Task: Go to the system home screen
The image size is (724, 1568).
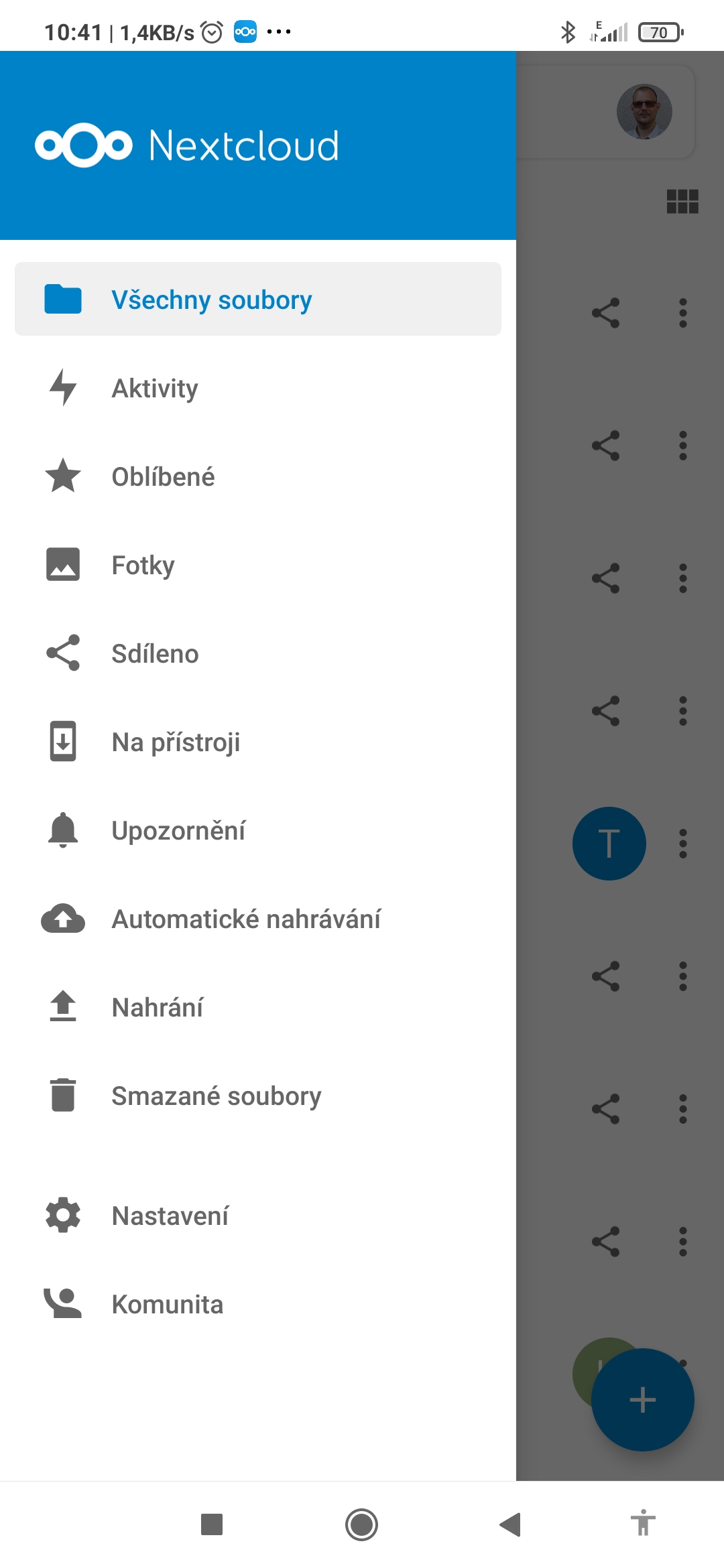Action: click(361, 1524)
